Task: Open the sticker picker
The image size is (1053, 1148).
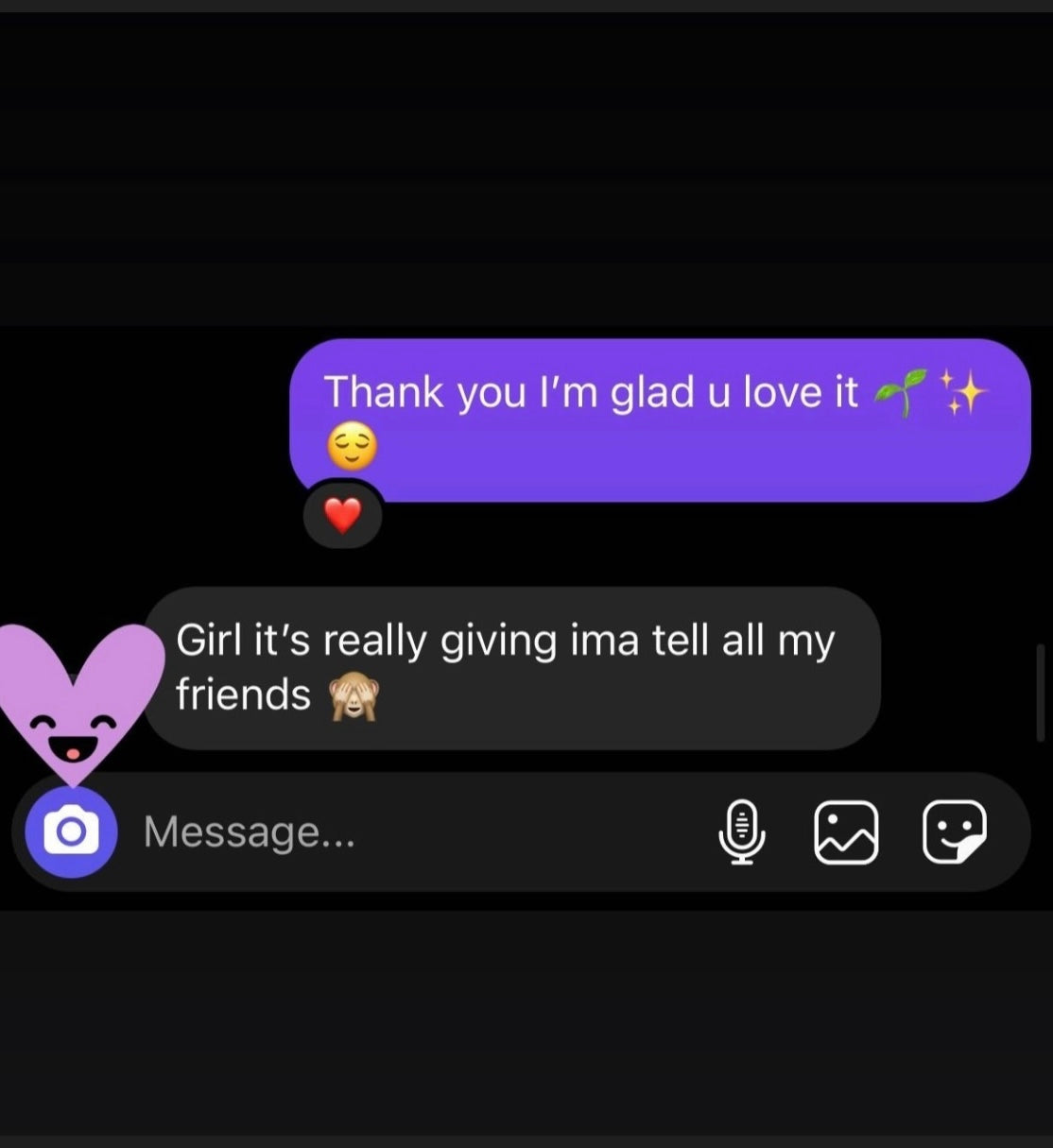Action: pyautogui.click(x=955, y=831)
